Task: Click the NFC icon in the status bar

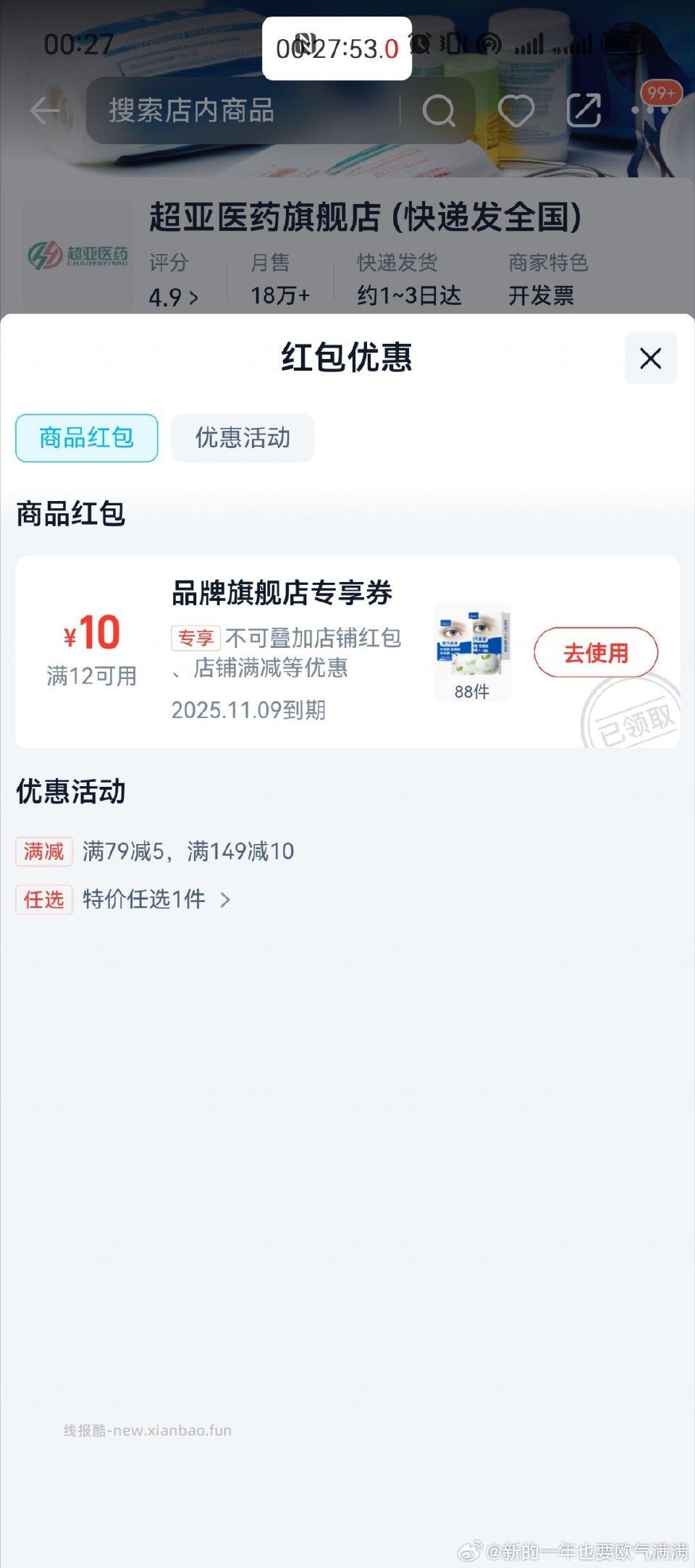Action: click(306, 45)
